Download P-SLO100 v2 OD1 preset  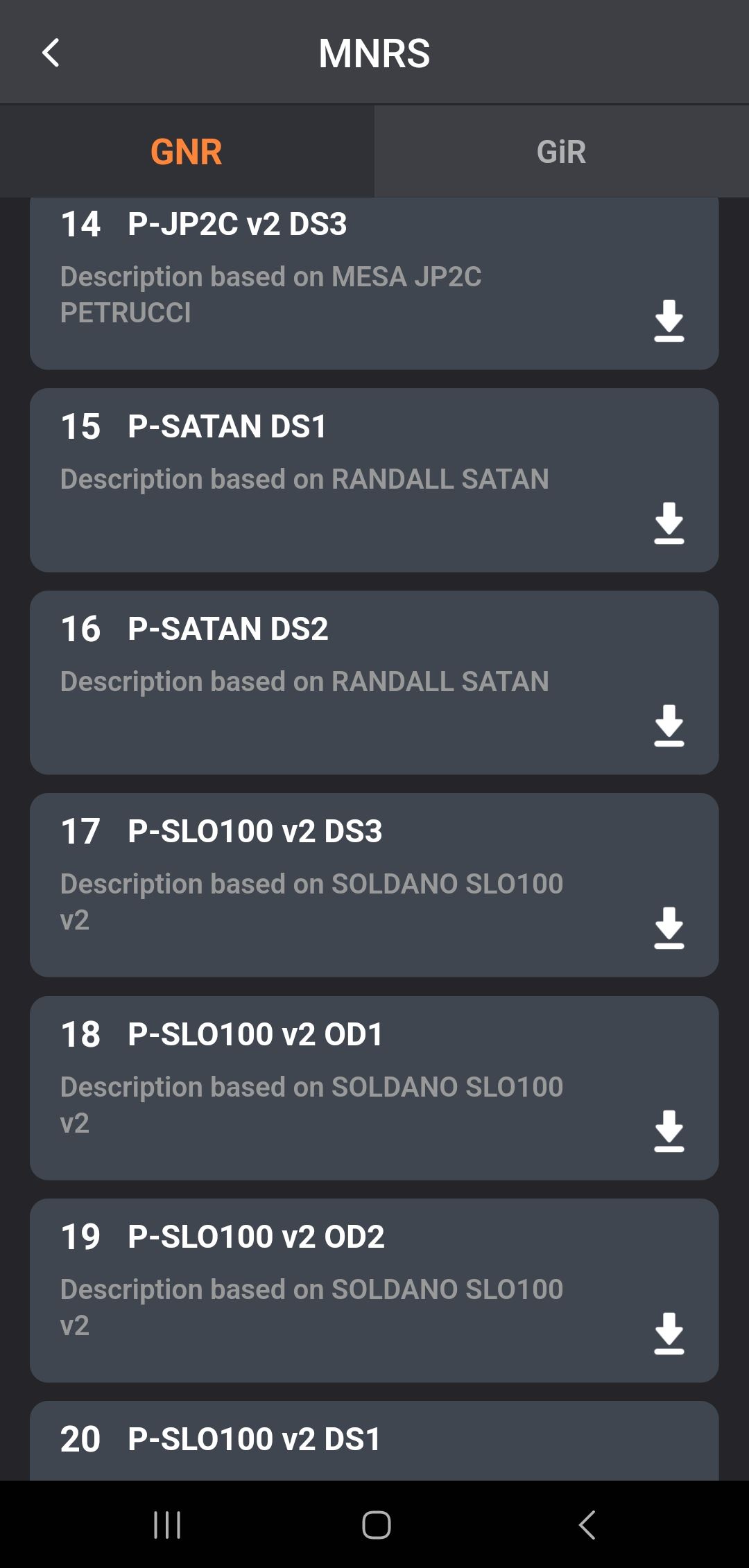pyautogui.click(x=669, y=1131)
